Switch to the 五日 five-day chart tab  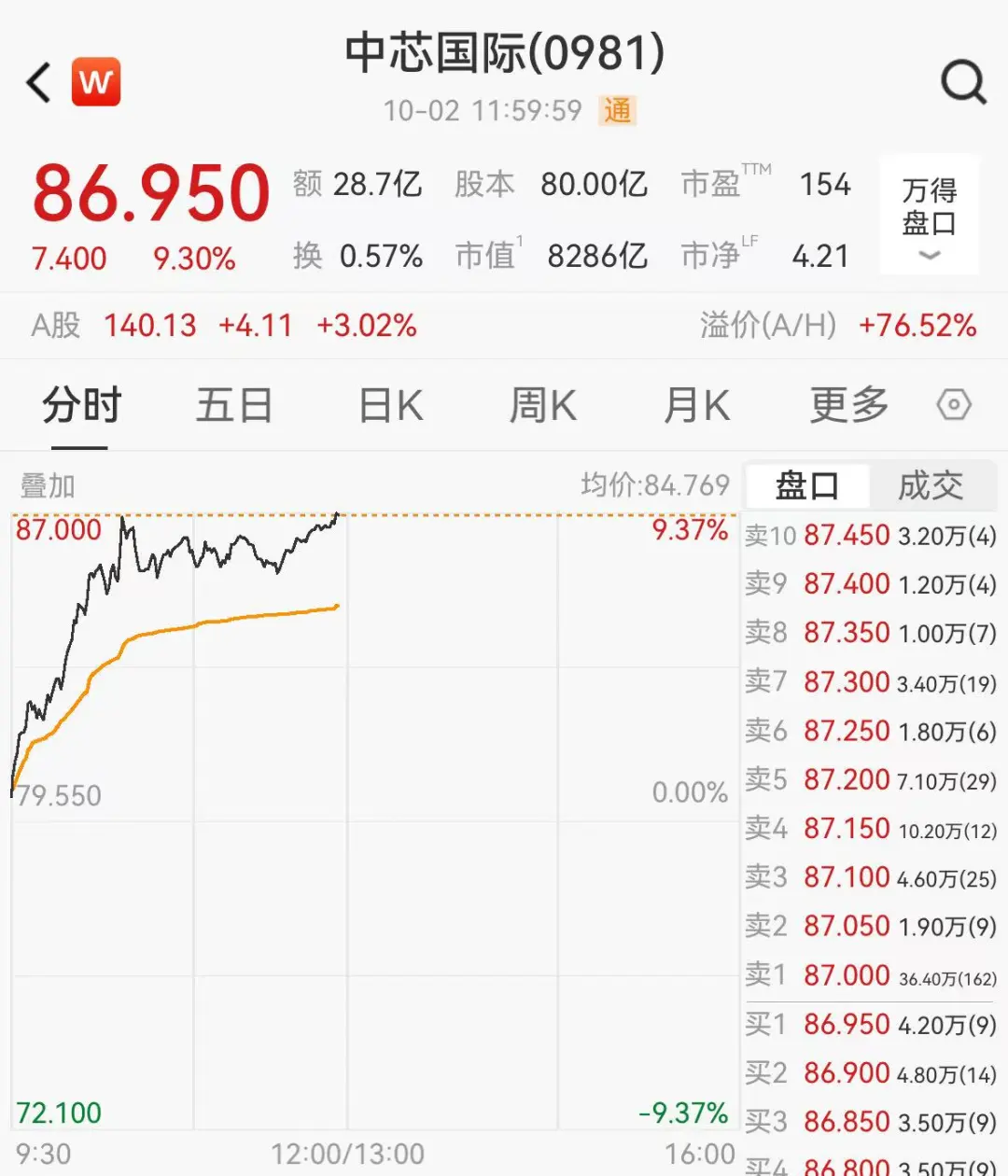pos(234,405)
